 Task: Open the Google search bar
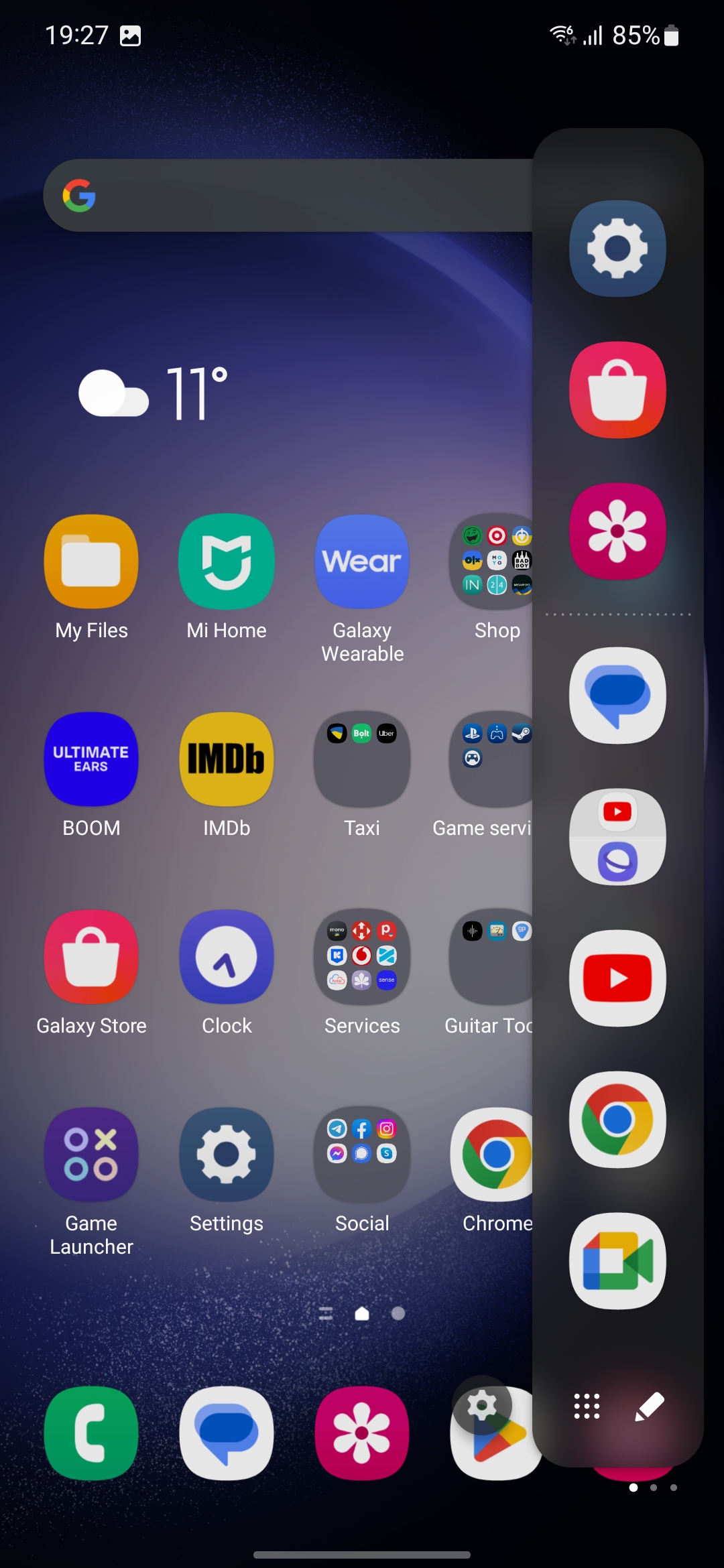288,196
